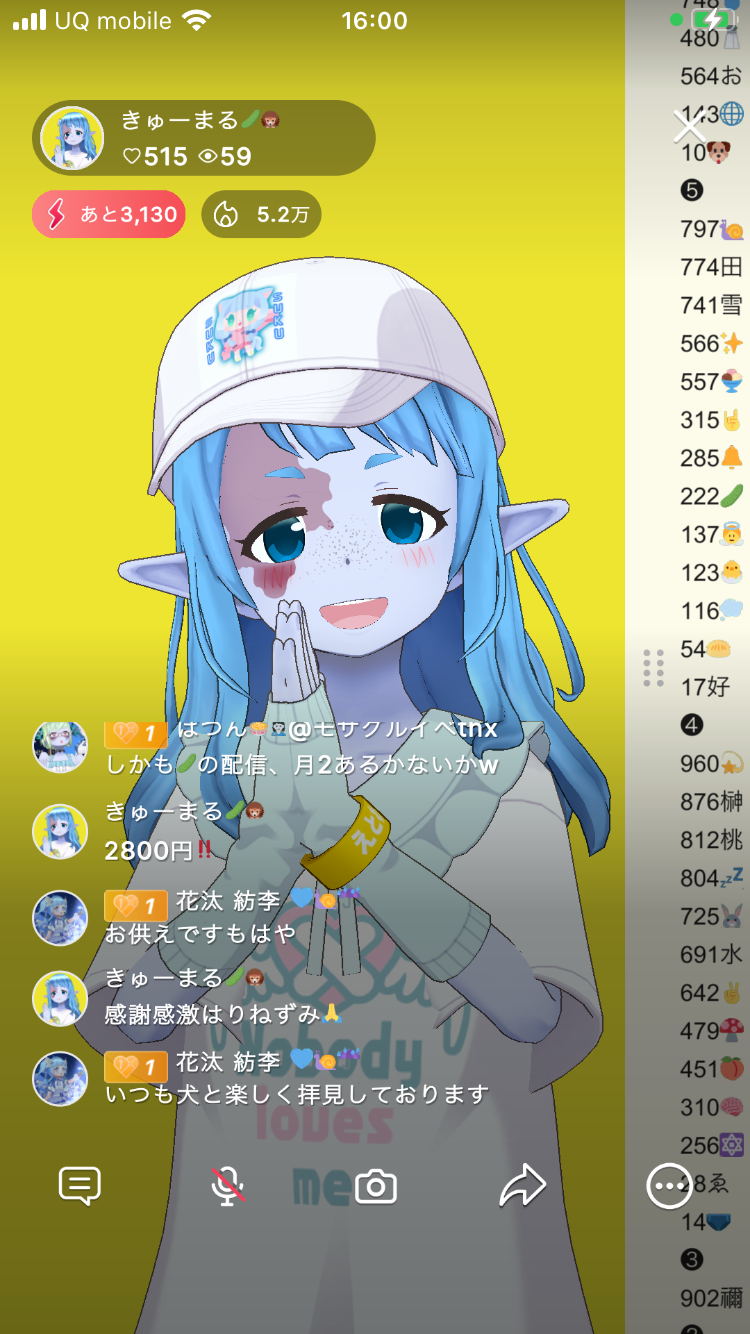Open streamer きゅーまる profile badge
Screen dimensions: 750x1334
204,138
